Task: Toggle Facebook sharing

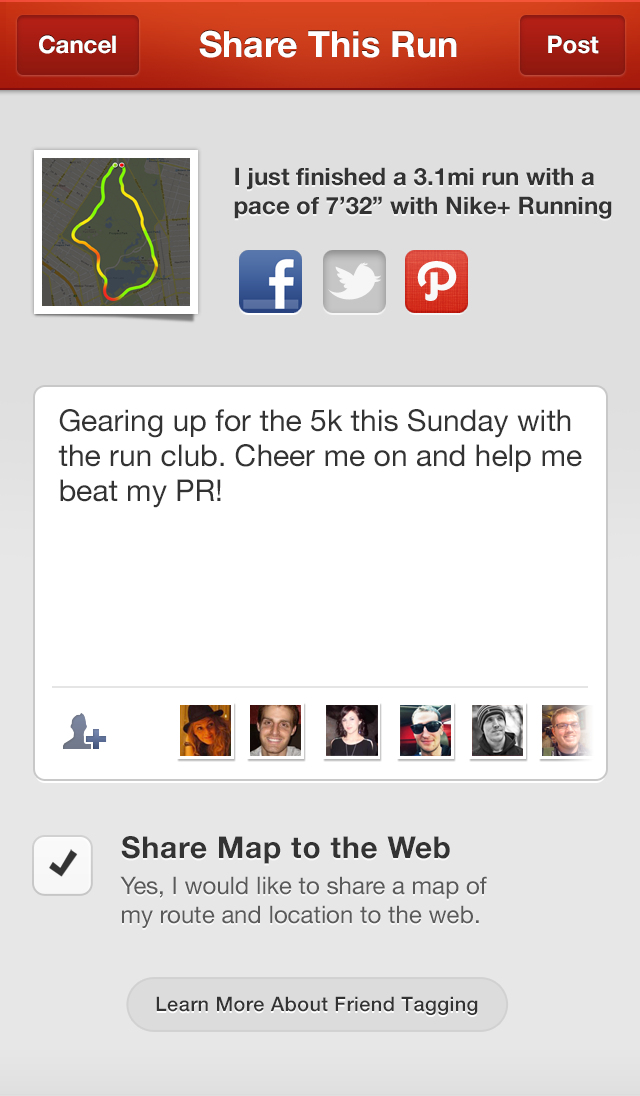Action: 271,282
